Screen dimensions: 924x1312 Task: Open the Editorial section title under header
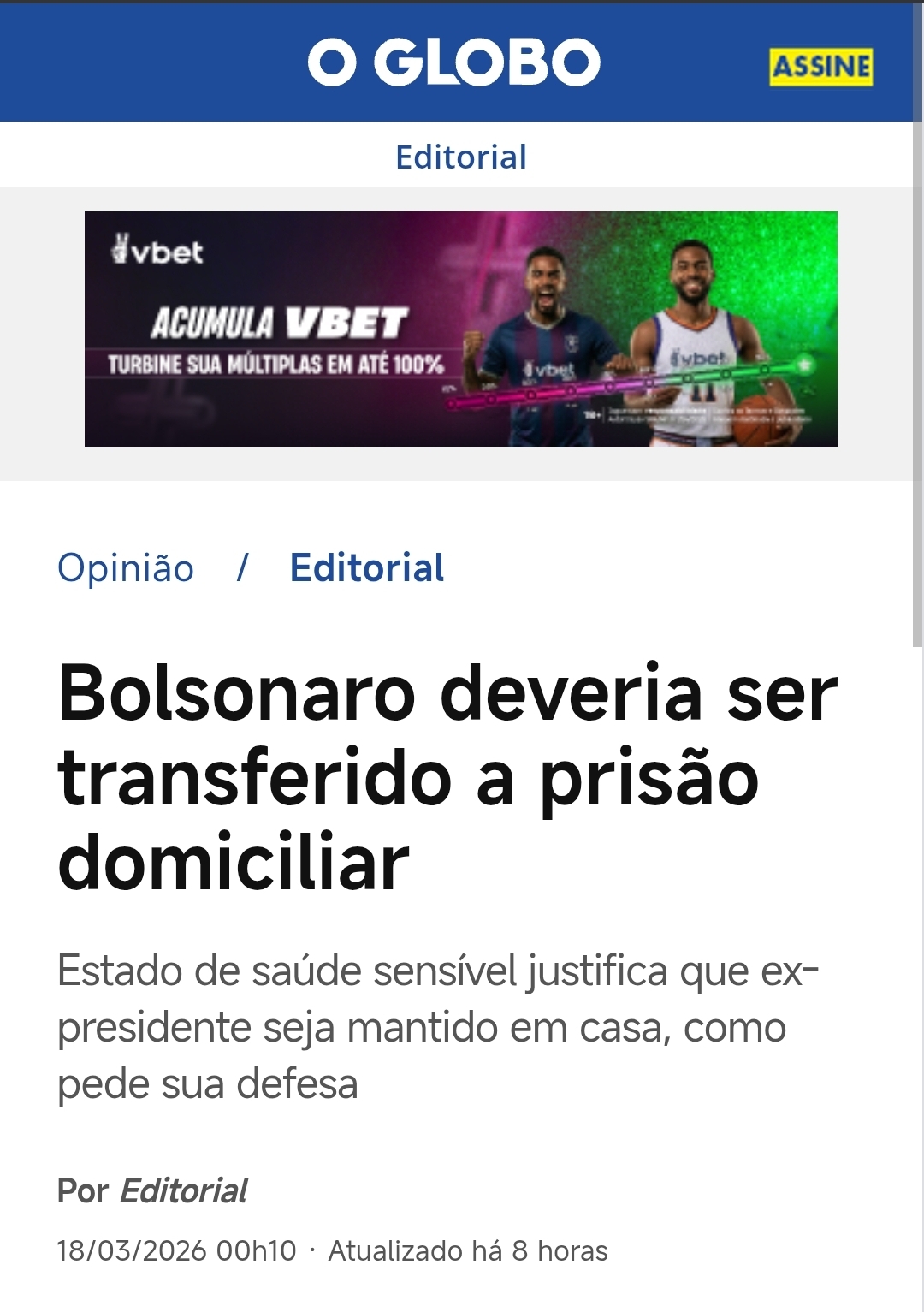461,157
